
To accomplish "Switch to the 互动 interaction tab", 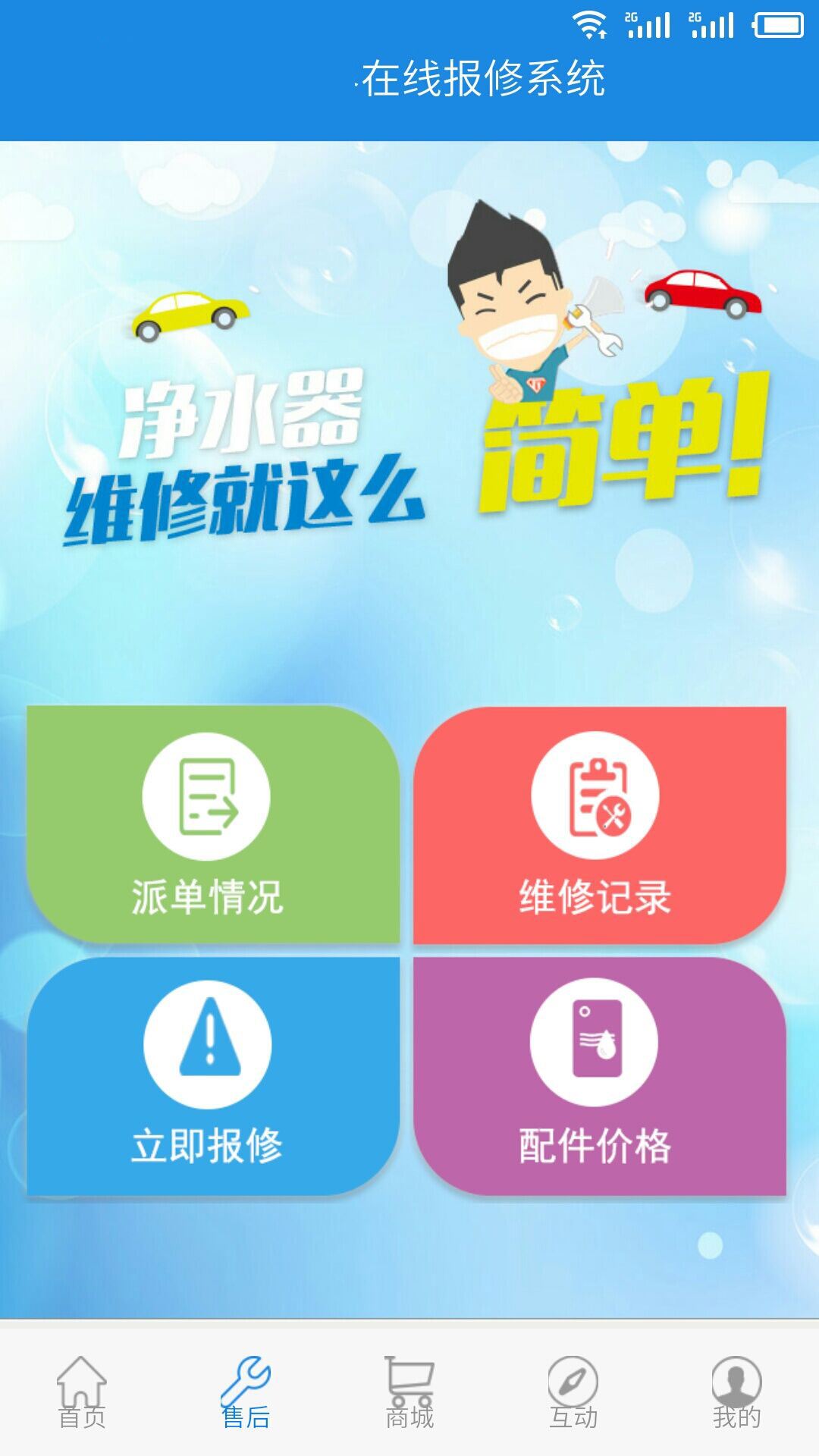I will [573, 1392].
